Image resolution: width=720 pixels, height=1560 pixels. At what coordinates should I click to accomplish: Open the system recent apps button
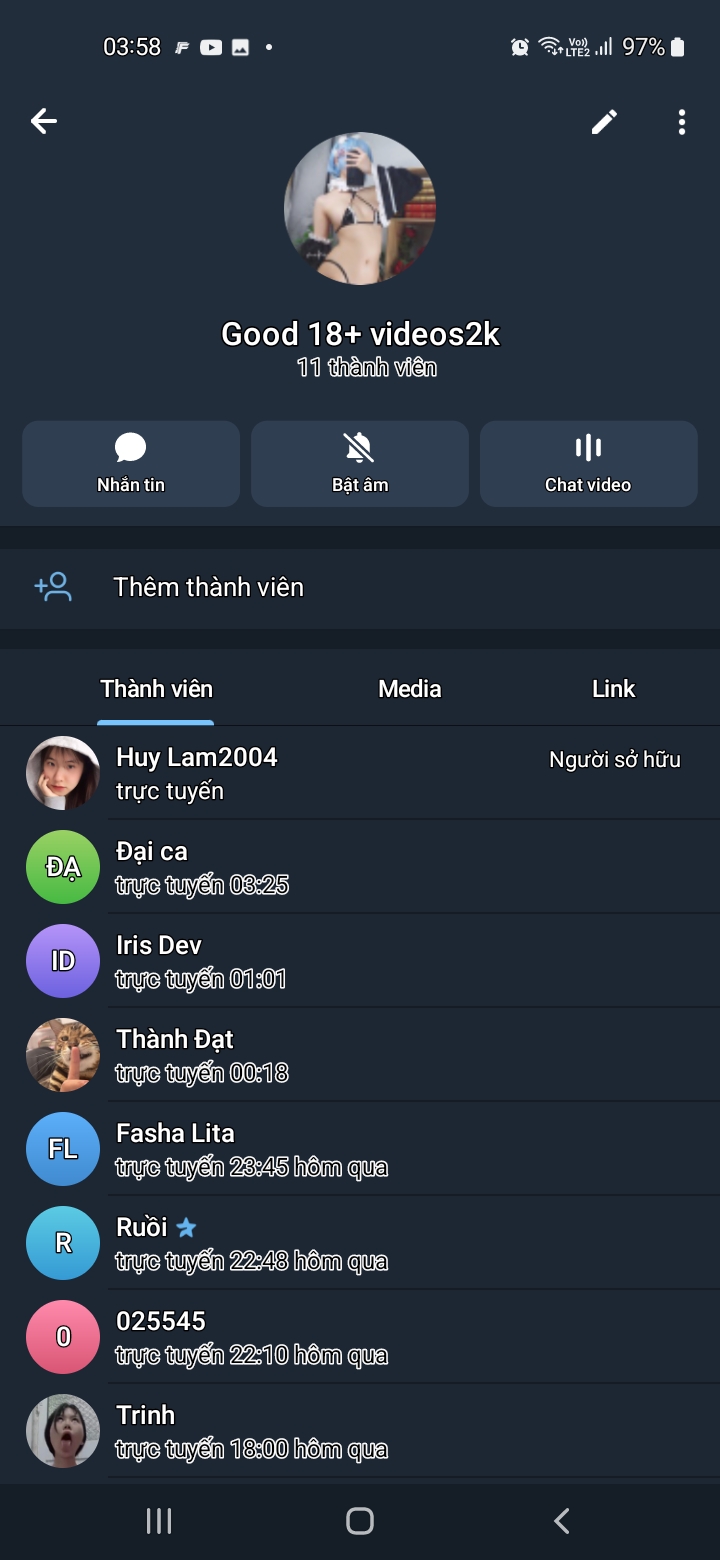coord(159,1521)
